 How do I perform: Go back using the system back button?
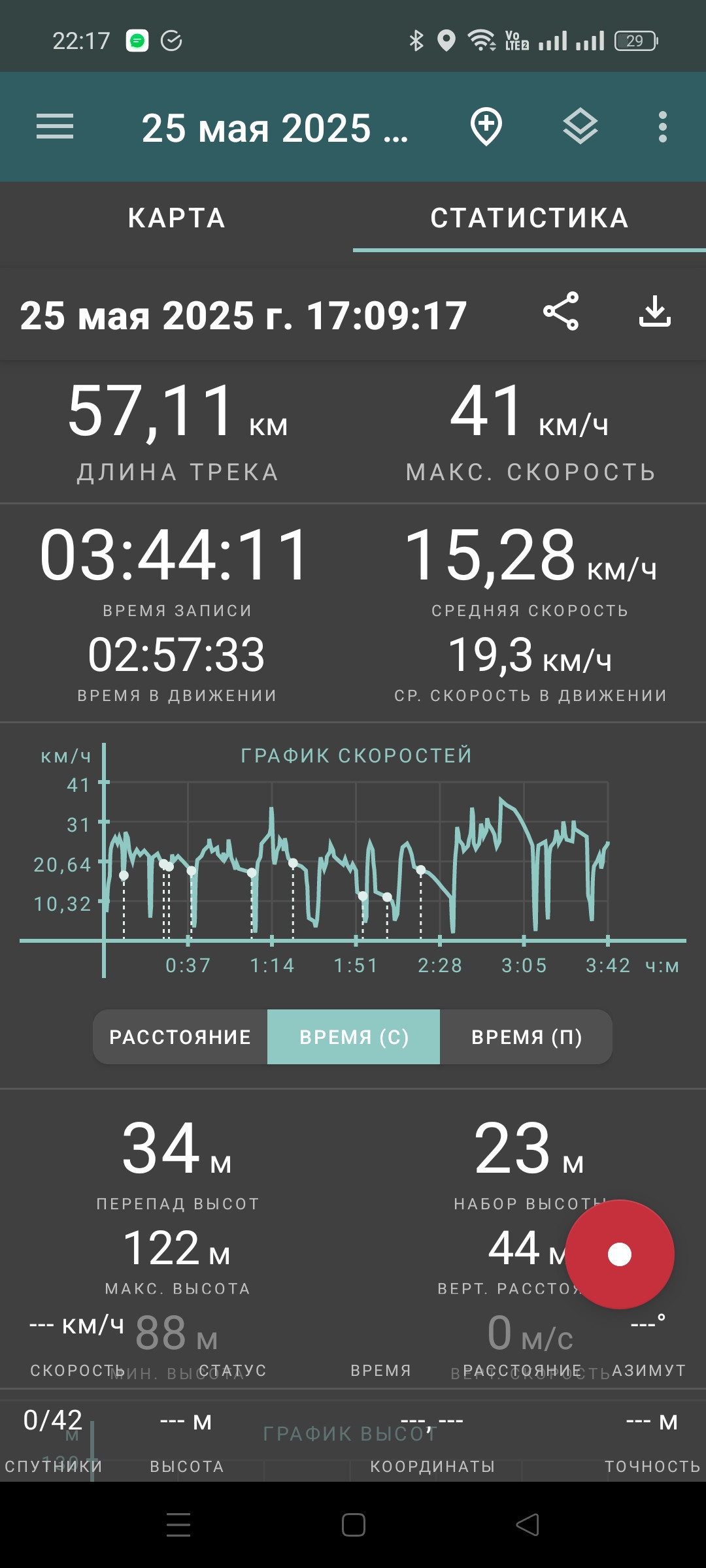[x=528, y=1525]
